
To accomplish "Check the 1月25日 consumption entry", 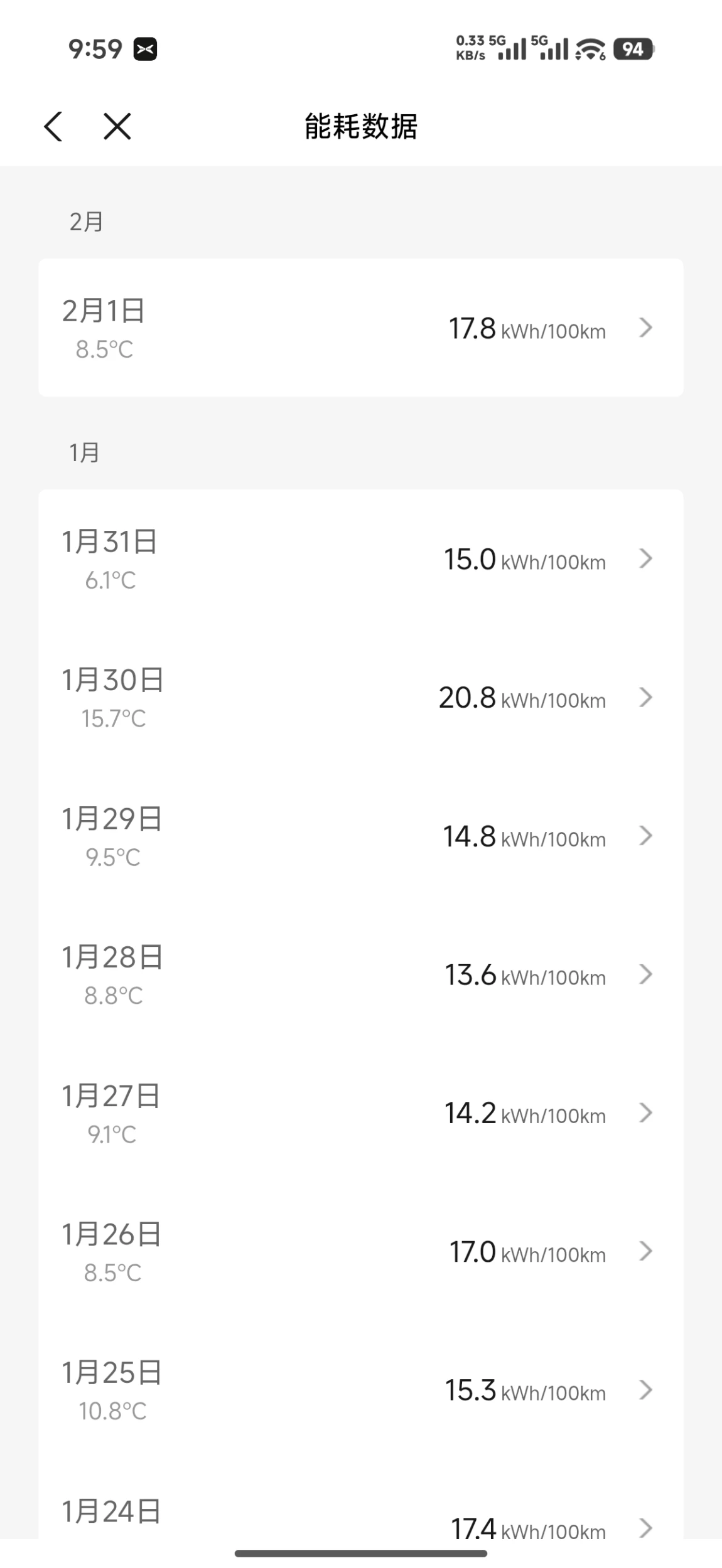I will tap(360, 1390).
